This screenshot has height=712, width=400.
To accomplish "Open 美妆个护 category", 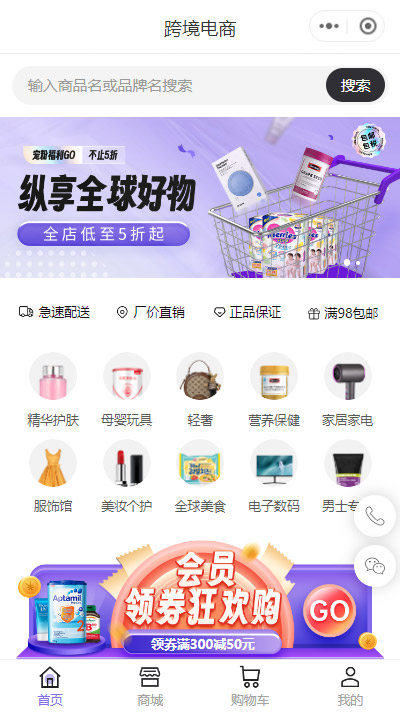I will click(127, 476).
